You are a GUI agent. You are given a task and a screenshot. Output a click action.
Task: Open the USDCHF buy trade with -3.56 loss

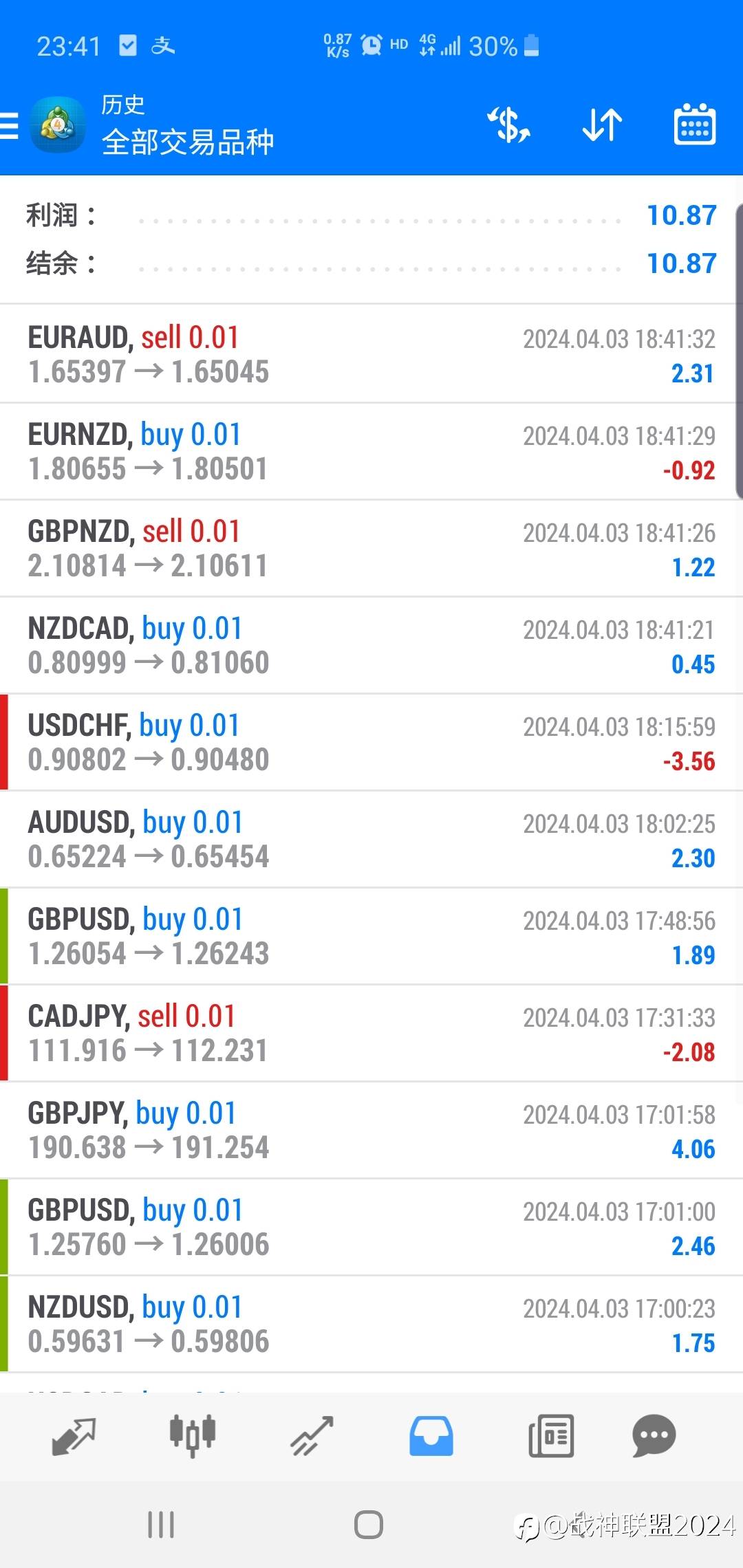click(x=371, y=742)
